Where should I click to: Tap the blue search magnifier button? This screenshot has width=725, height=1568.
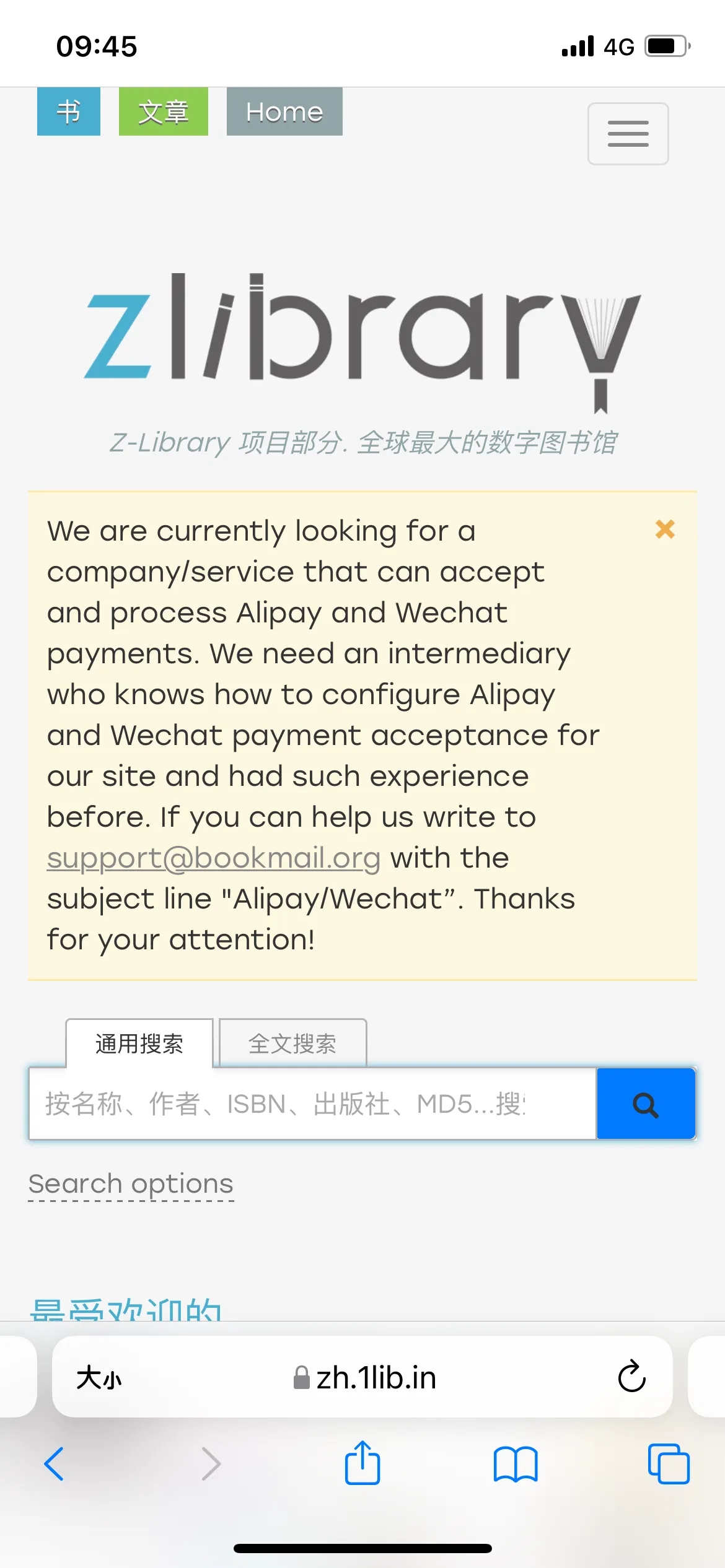pos(645,1104)
